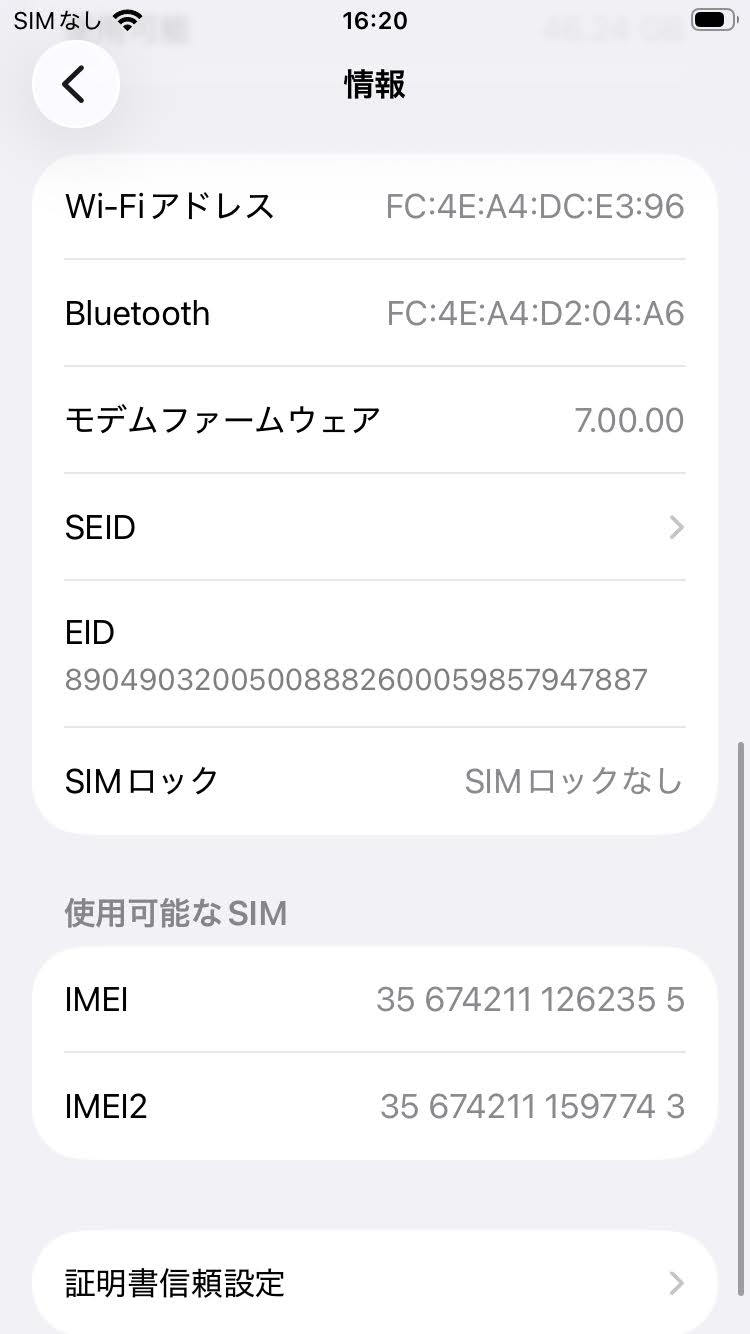Viewport: 750px width, 1334px height.
Task: Tap the battery indicator icon
Action: tap(711, 18)
